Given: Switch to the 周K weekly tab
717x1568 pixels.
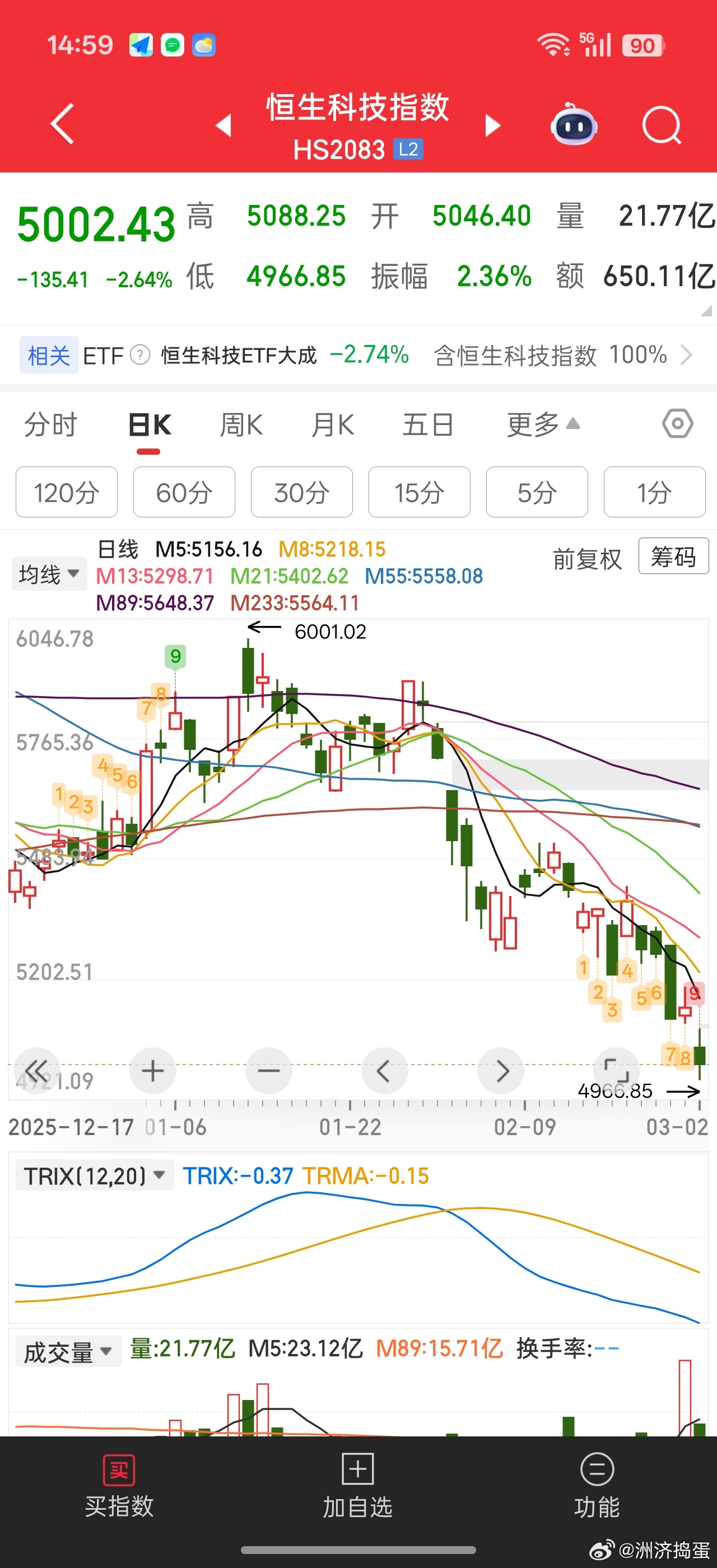Looking at the screenshot, I should pos(241,426).
